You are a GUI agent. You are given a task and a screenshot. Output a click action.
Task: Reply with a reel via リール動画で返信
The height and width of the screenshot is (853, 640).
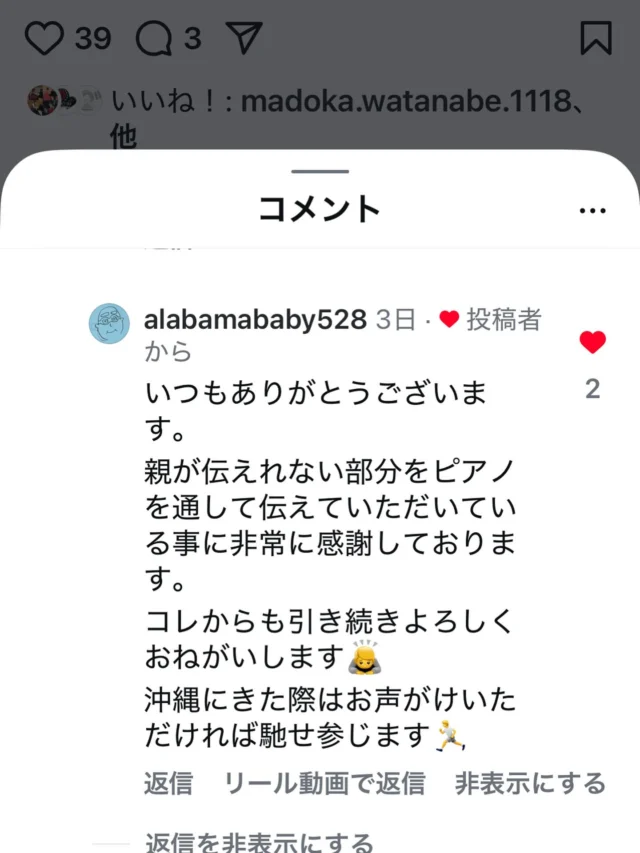(x=324, y=783)
